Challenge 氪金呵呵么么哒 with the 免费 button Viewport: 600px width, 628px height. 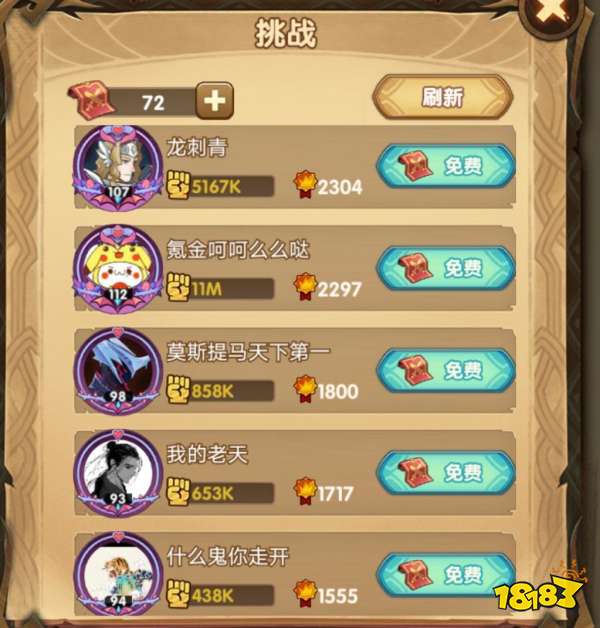[445, 267]
